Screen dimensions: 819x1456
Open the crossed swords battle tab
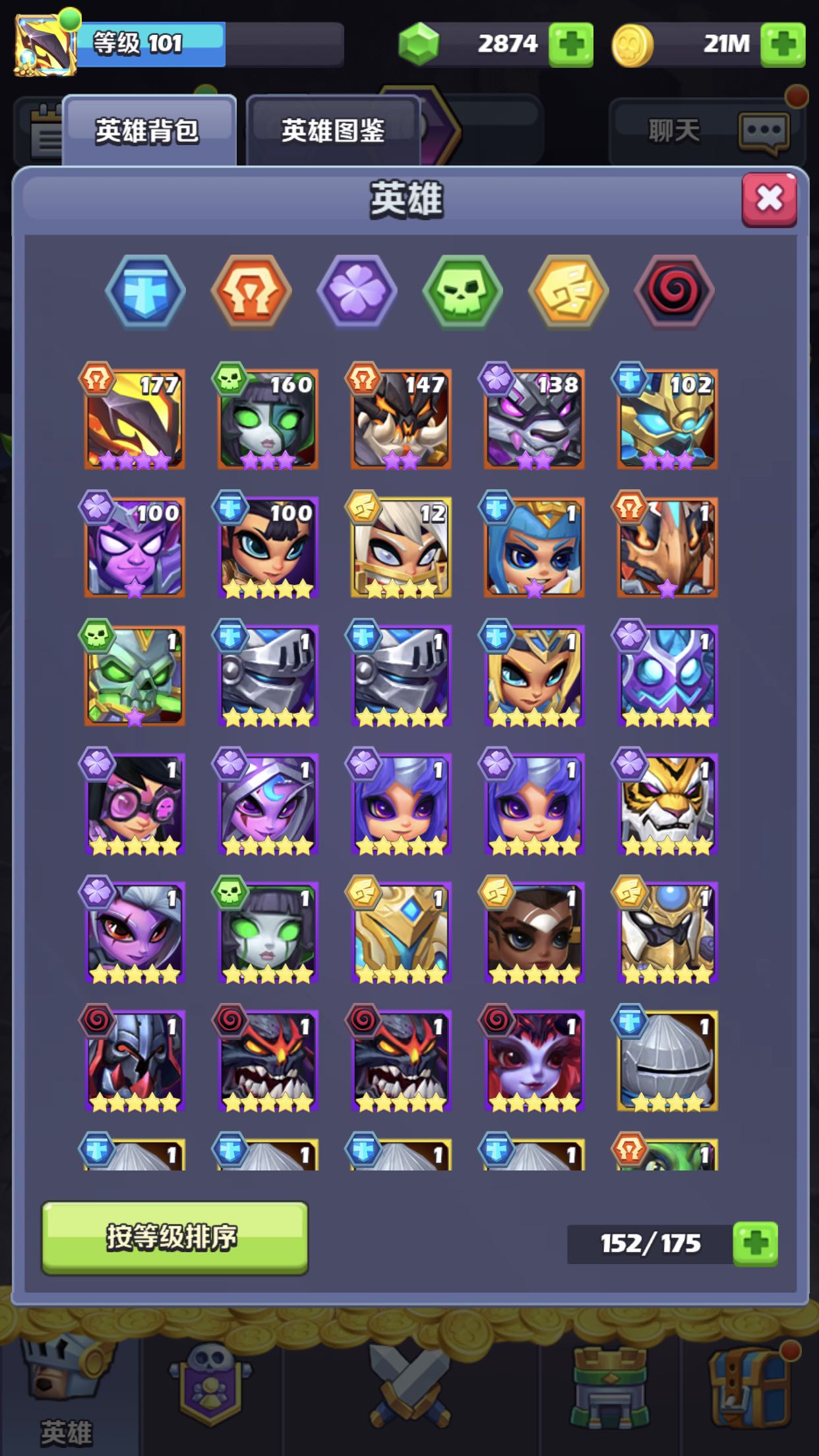coord(410,1385)
